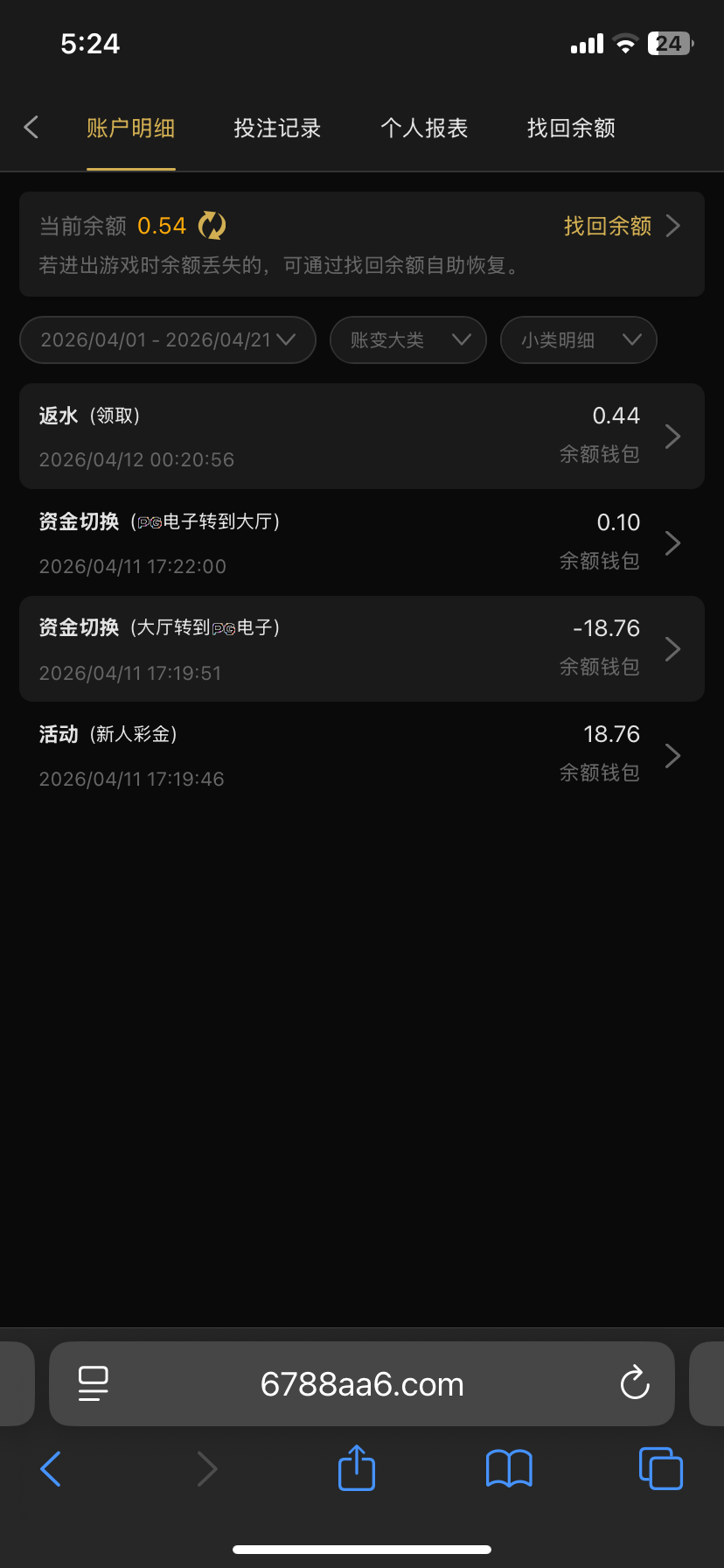Reload the page in Safari

pos(634,1383)
